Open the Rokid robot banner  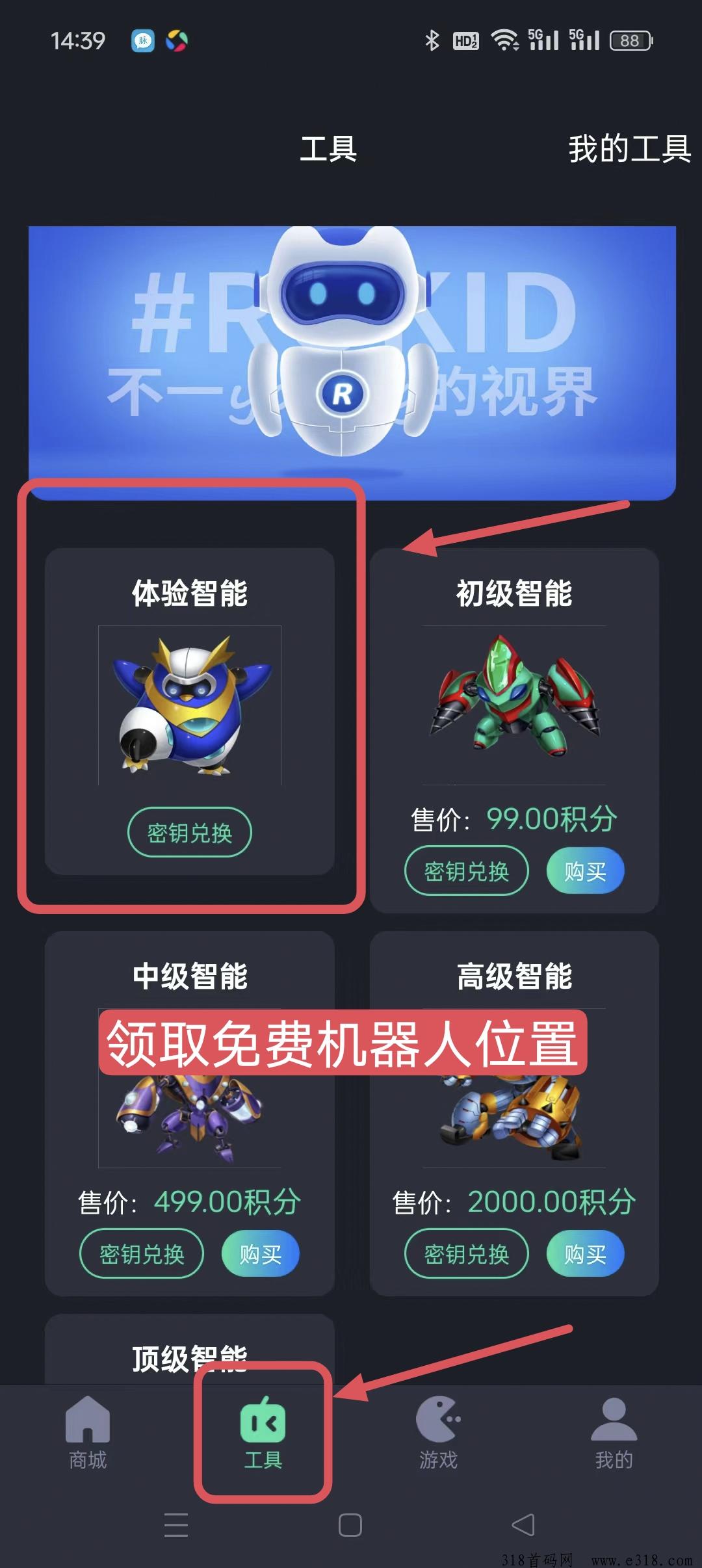click(352, 363)
